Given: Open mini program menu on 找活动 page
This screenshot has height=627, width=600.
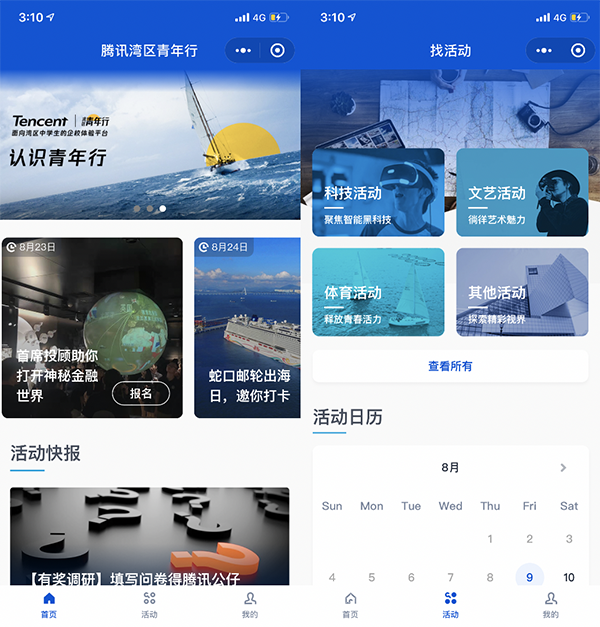Looking at the screenshot, I should 543,50.
